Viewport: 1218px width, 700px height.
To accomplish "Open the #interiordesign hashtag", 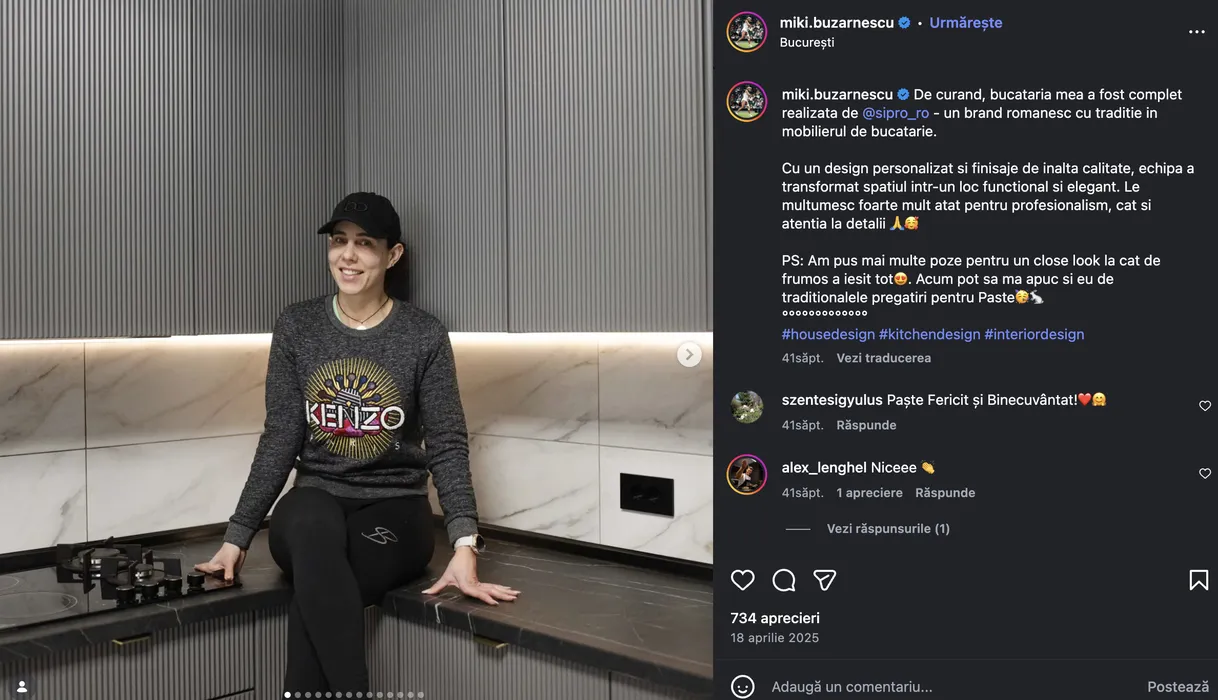I will pos(1034,334).
